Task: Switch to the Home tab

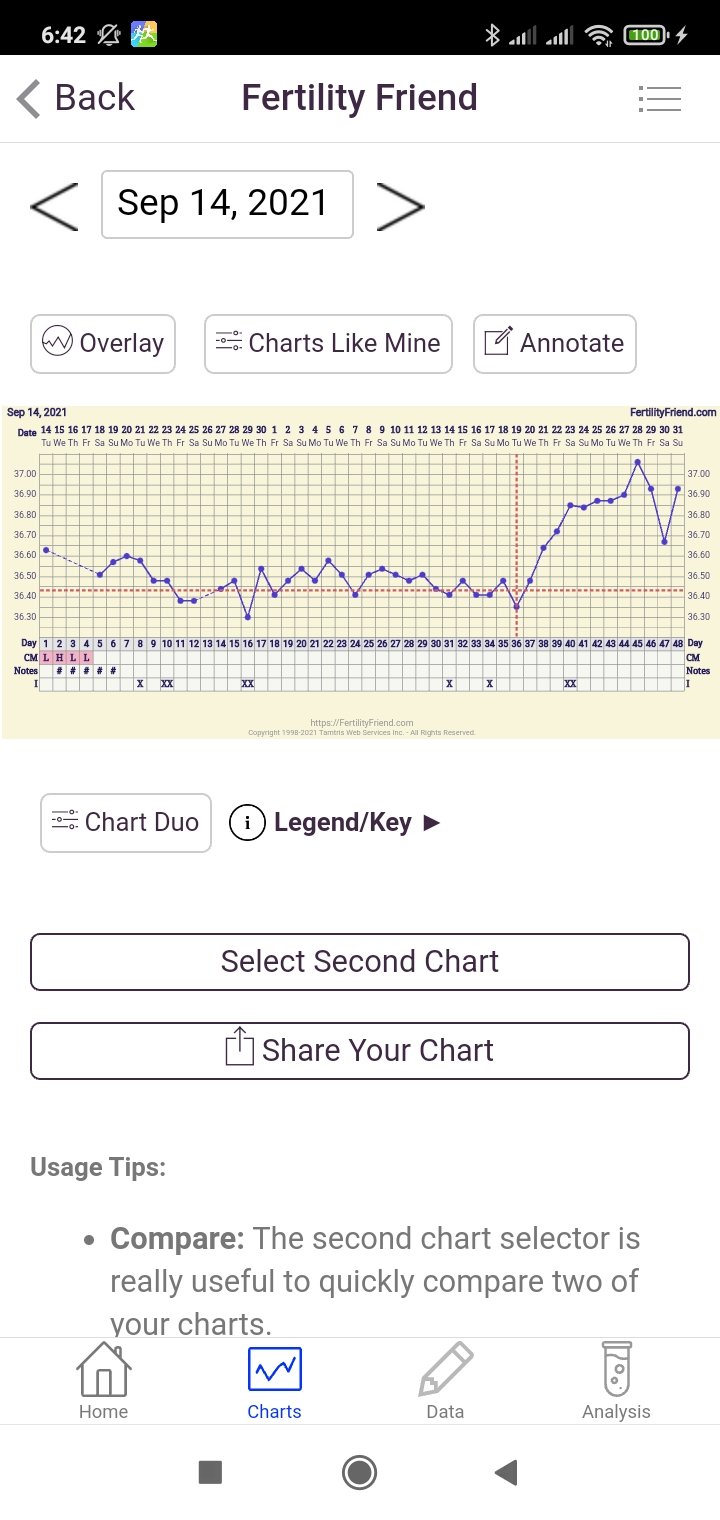Action: point(104,1382)
